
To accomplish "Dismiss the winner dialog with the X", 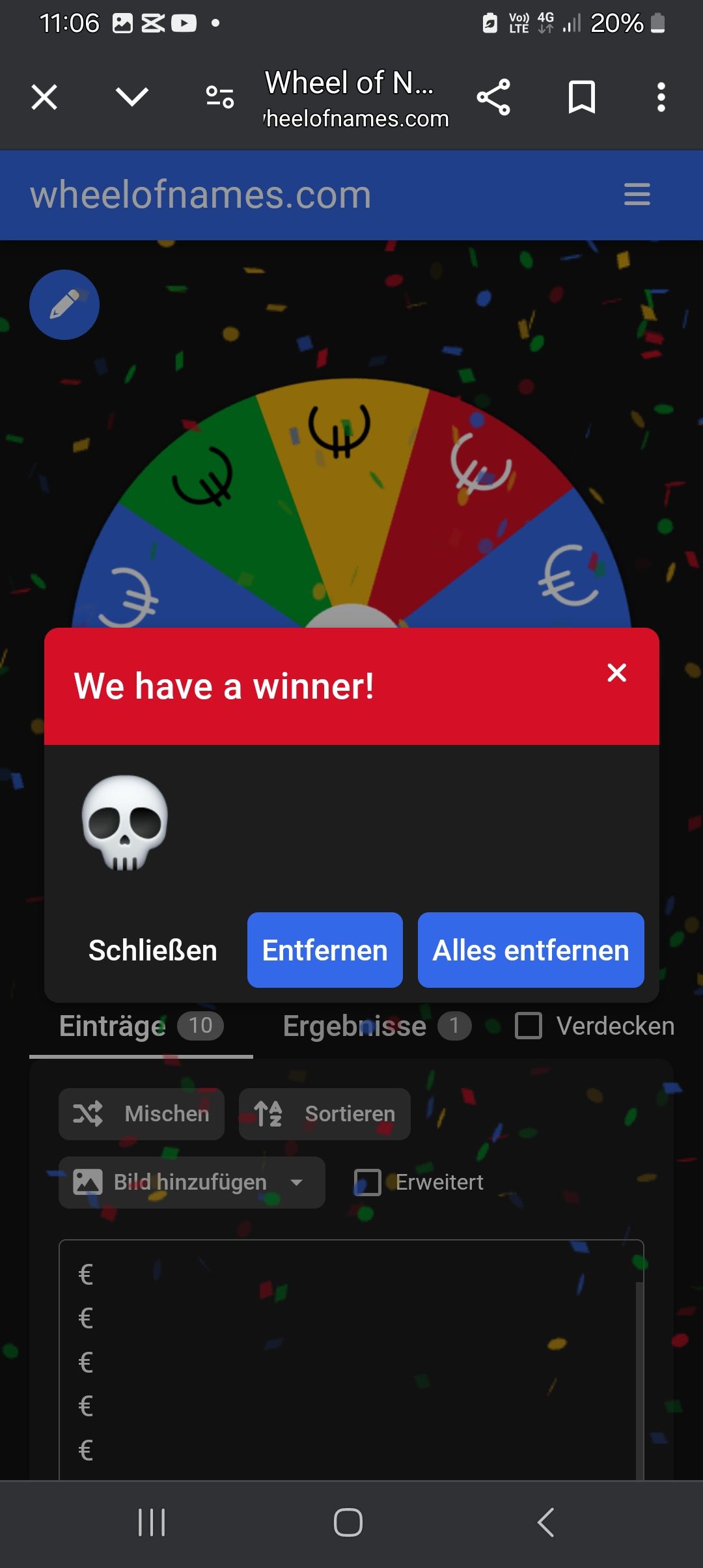I will [616, 673].
